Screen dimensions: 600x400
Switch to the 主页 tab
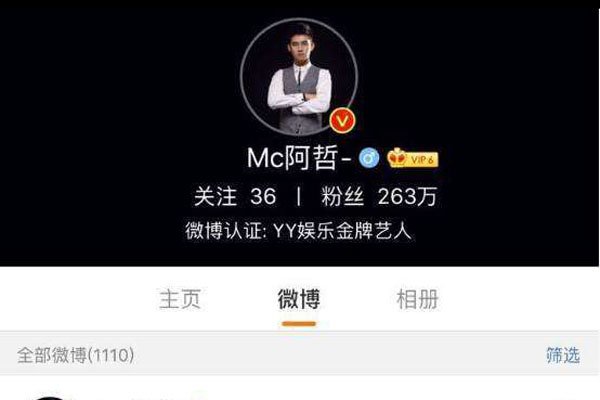180,299
